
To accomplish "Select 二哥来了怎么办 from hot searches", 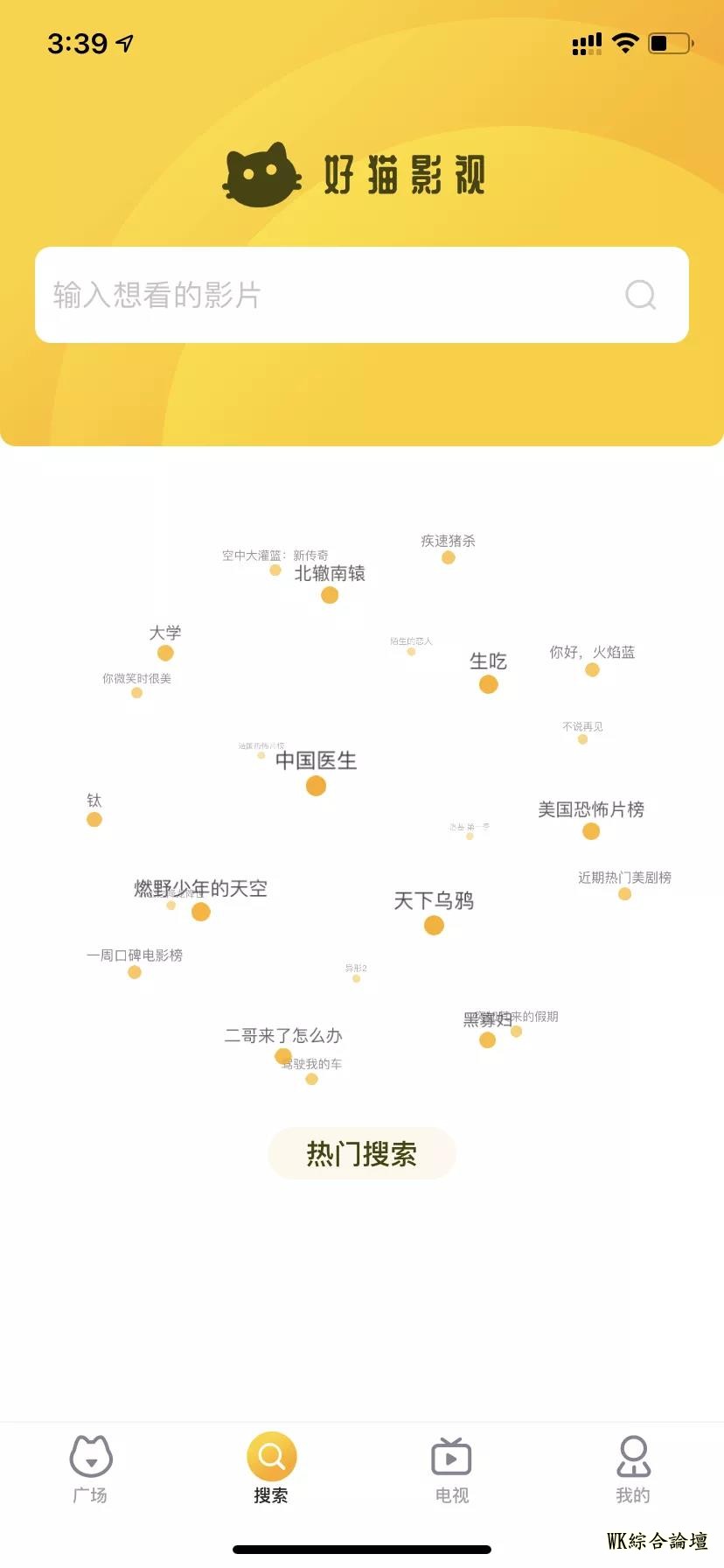I will pos(283,1036).
